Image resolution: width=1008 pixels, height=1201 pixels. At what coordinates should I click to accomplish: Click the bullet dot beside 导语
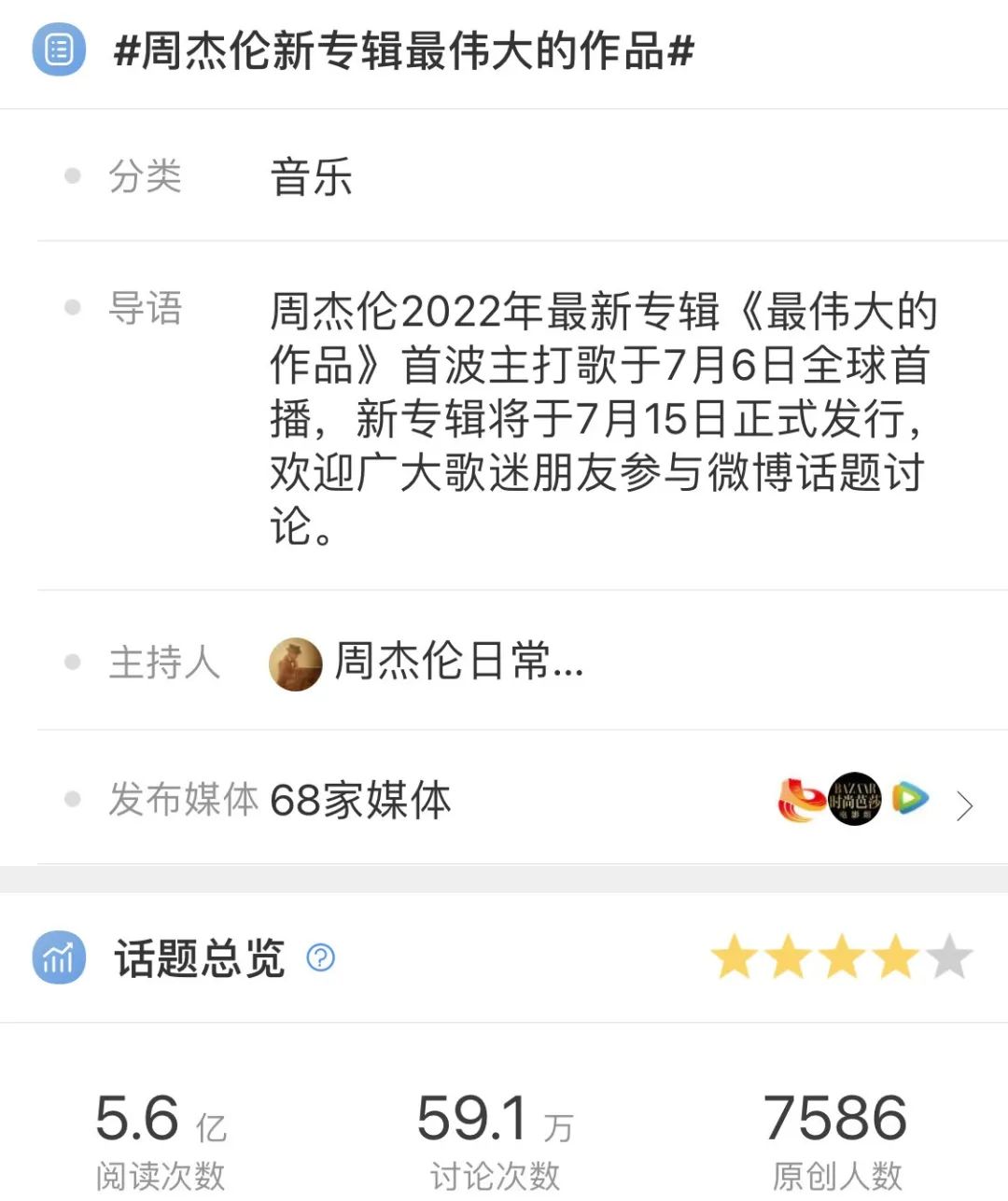(x=72, y=308)
